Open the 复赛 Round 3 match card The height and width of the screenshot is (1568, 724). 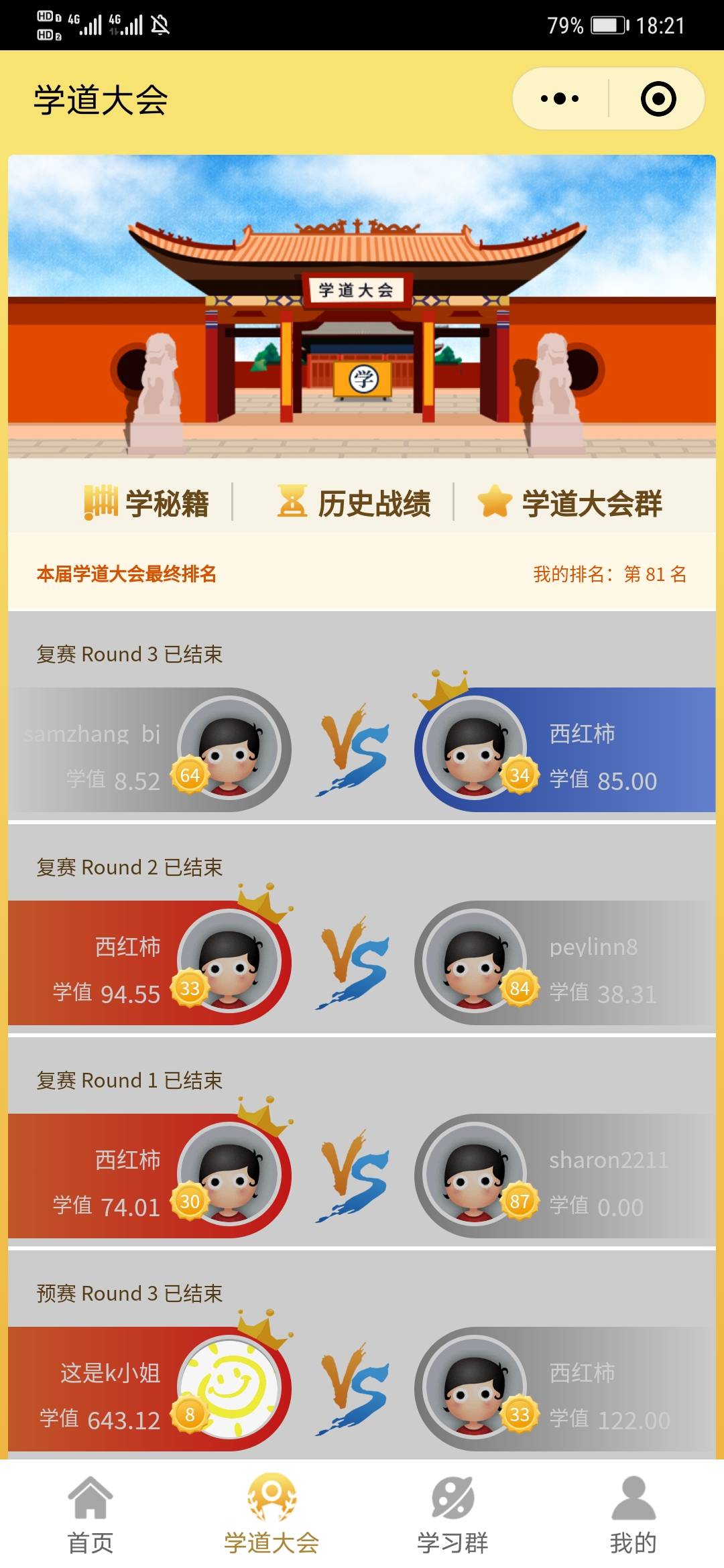tap(362, 749)
